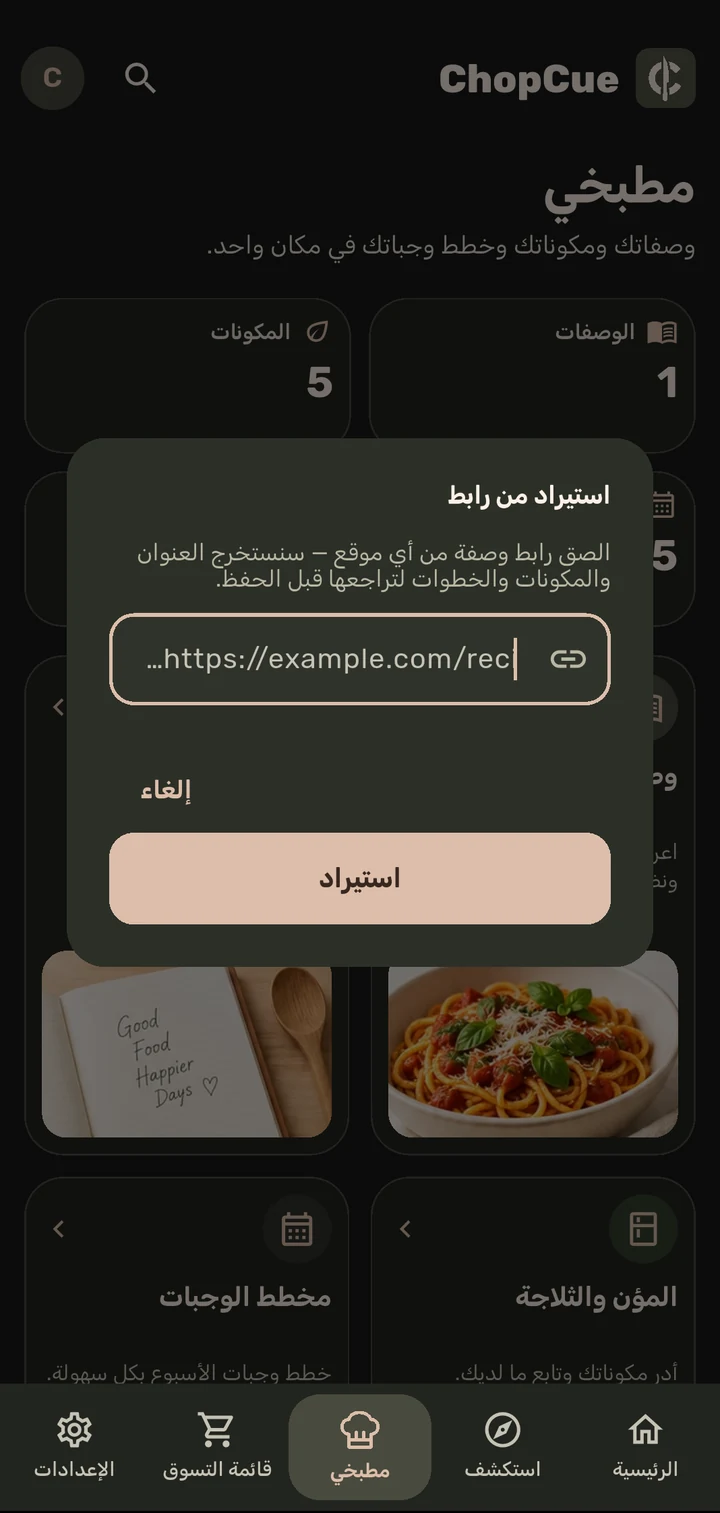Open the قائمة التسوق shopping list tab
This screenshot has width=720, height=1513.
pos(217,1447)
